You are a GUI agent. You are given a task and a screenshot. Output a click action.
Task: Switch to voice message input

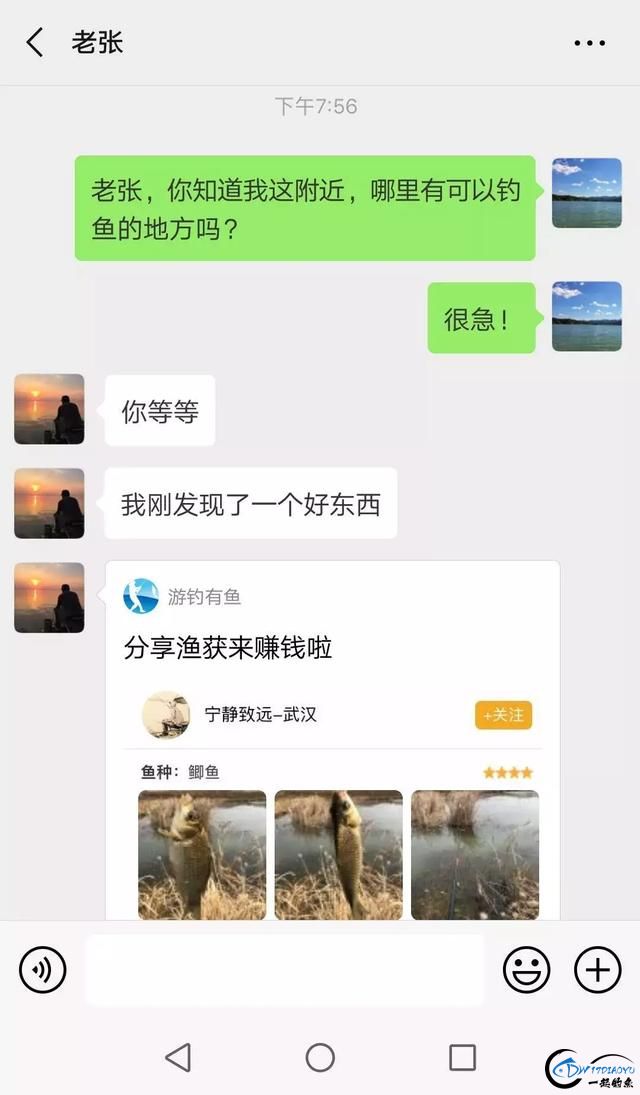coord(43,969)
